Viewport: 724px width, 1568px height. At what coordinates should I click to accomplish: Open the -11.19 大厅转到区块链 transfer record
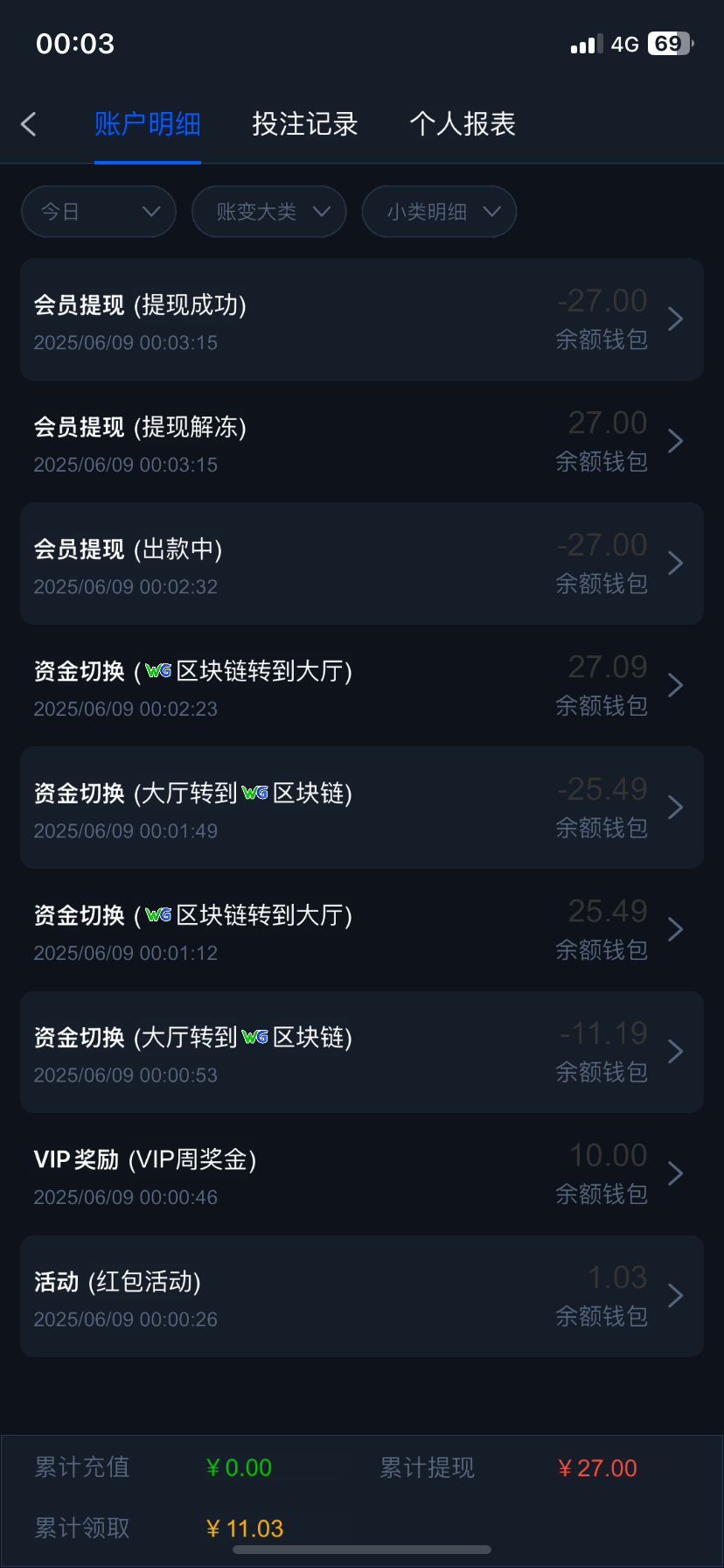[x=362, y=1052]
